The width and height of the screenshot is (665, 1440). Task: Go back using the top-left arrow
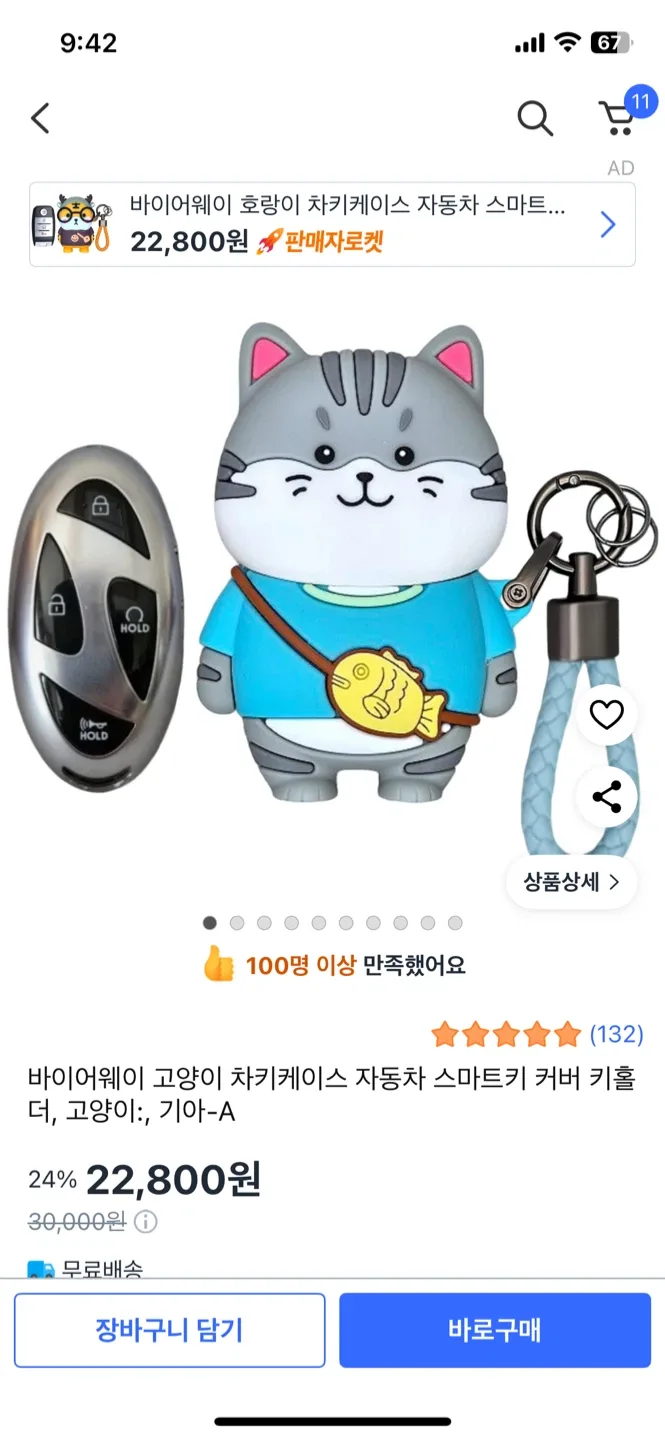40,119
